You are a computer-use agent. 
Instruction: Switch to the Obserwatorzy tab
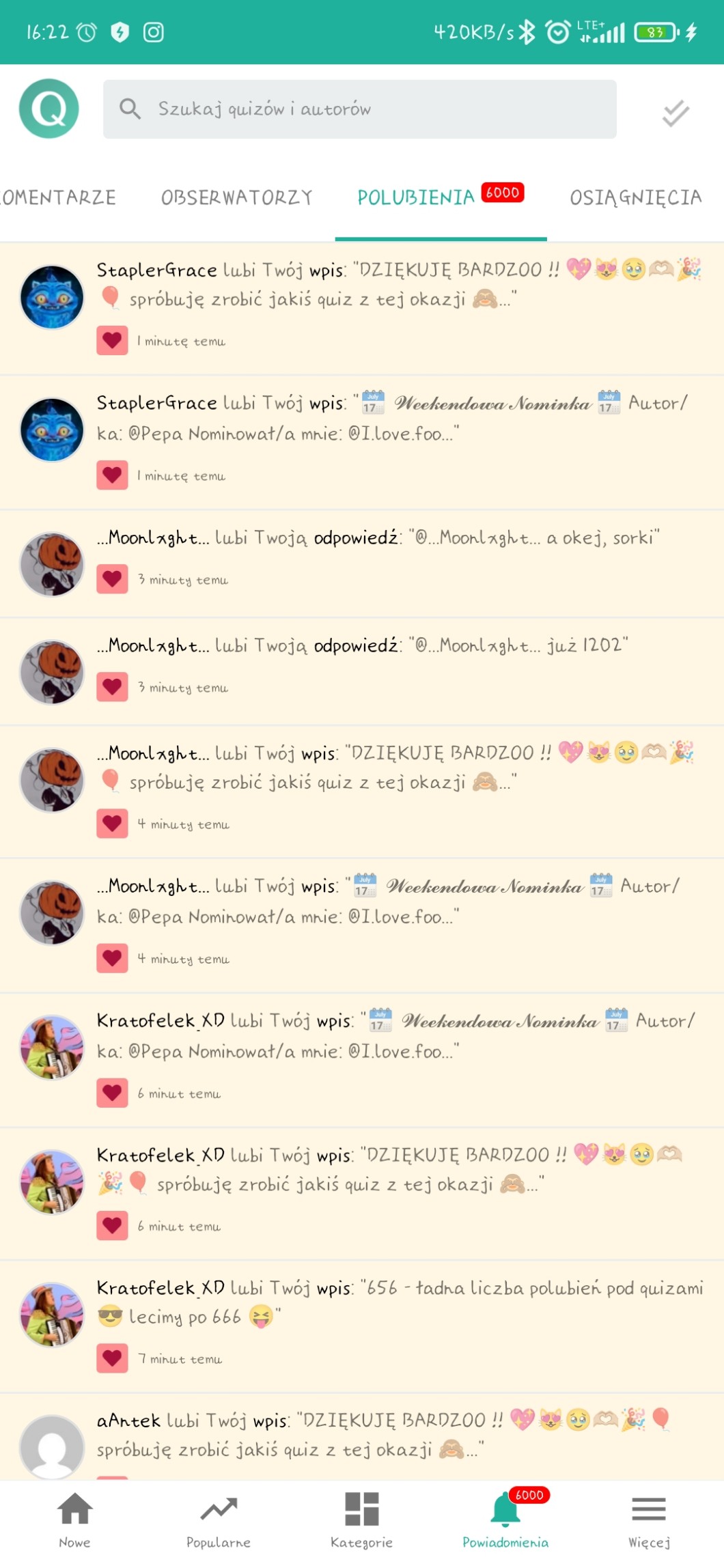[236, 198]
